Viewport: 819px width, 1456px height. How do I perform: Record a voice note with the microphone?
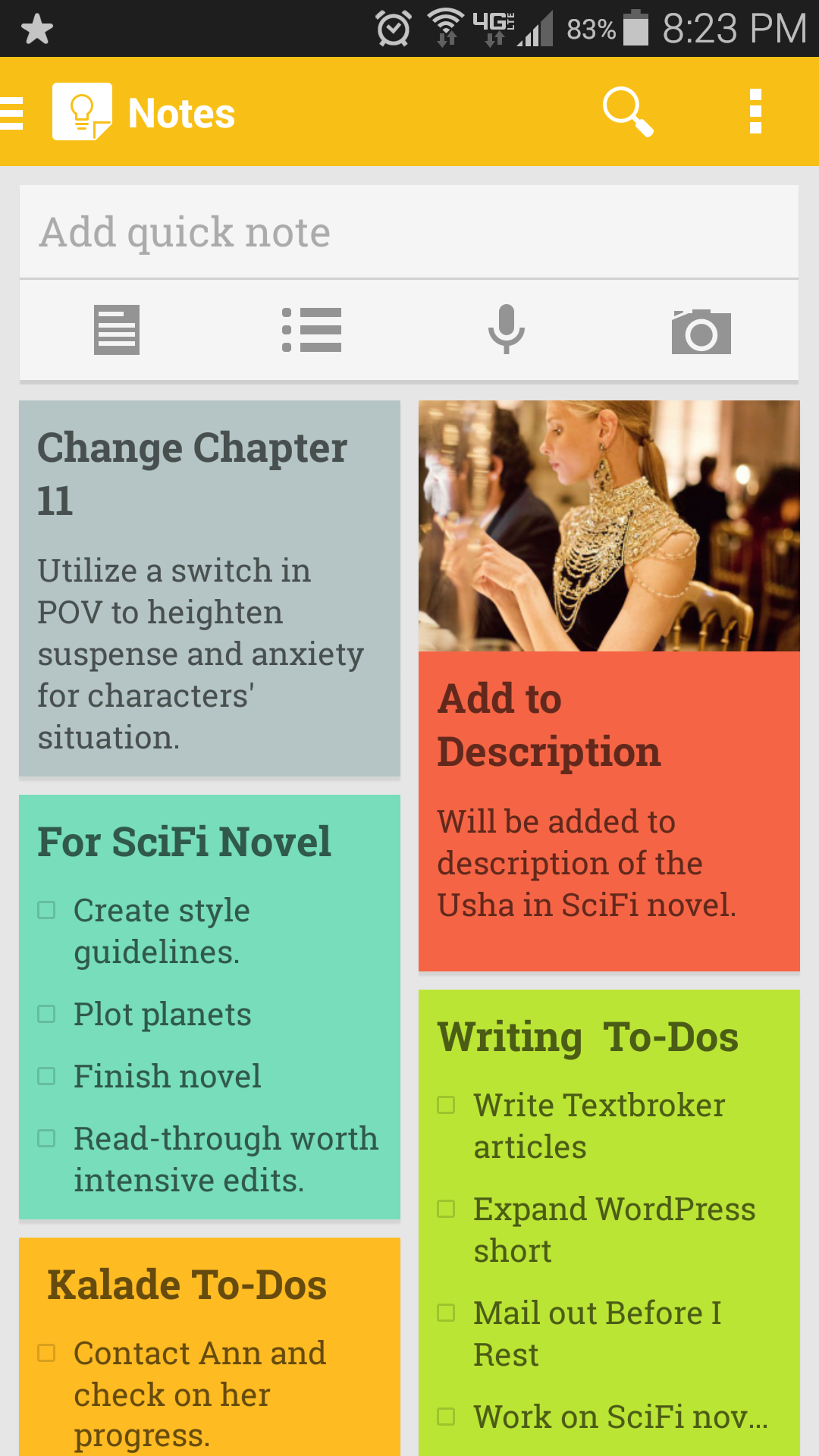coord(507,330)
